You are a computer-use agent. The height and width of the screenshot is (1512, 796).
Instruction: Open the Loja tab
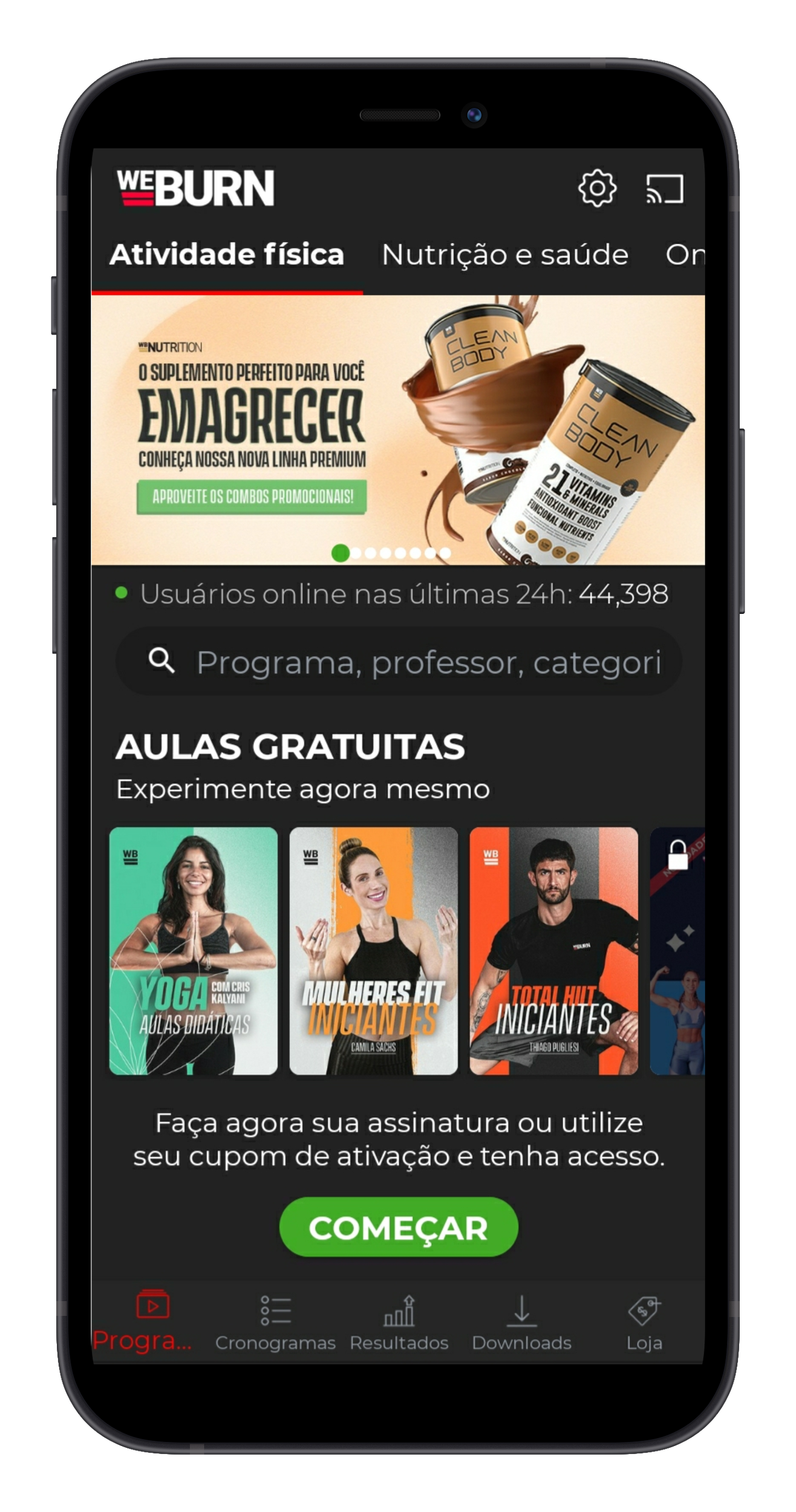644,1323
